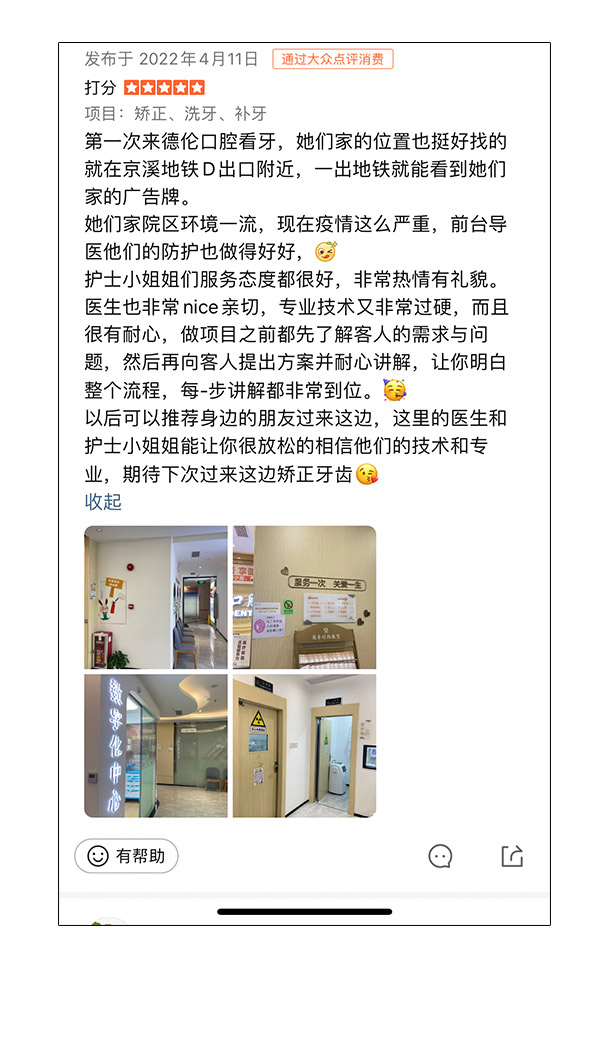
Task: Open the hallway photo with waiting chairs
Action: [156, 597]
